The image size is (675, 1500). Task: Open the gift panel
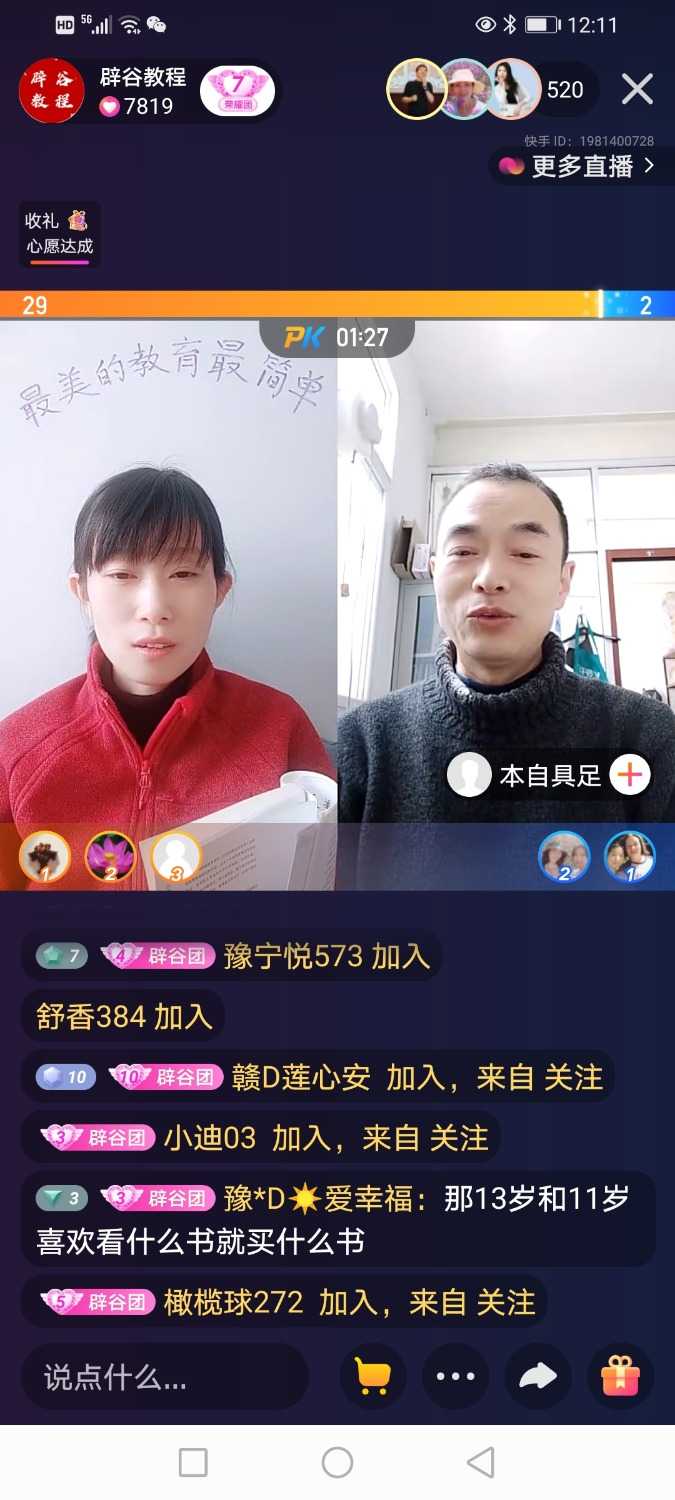pos(620,1378)
